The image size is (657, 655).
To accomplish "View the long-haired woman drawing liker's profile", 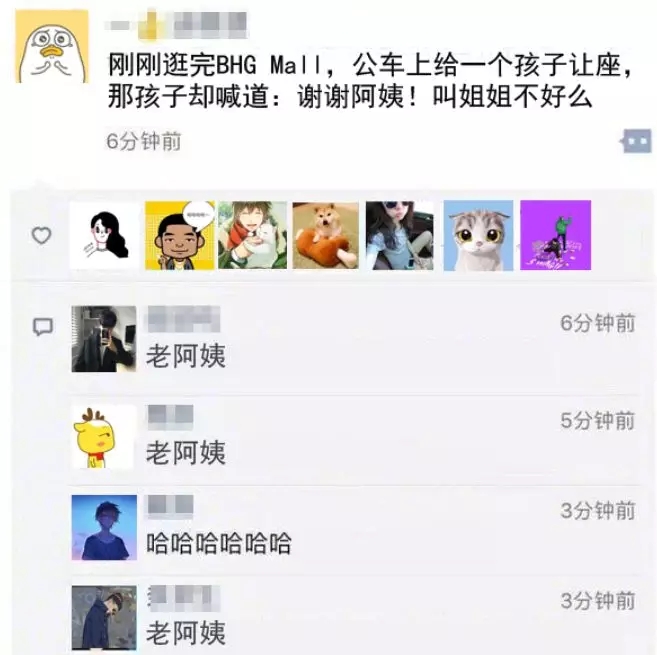I will 104,235.
